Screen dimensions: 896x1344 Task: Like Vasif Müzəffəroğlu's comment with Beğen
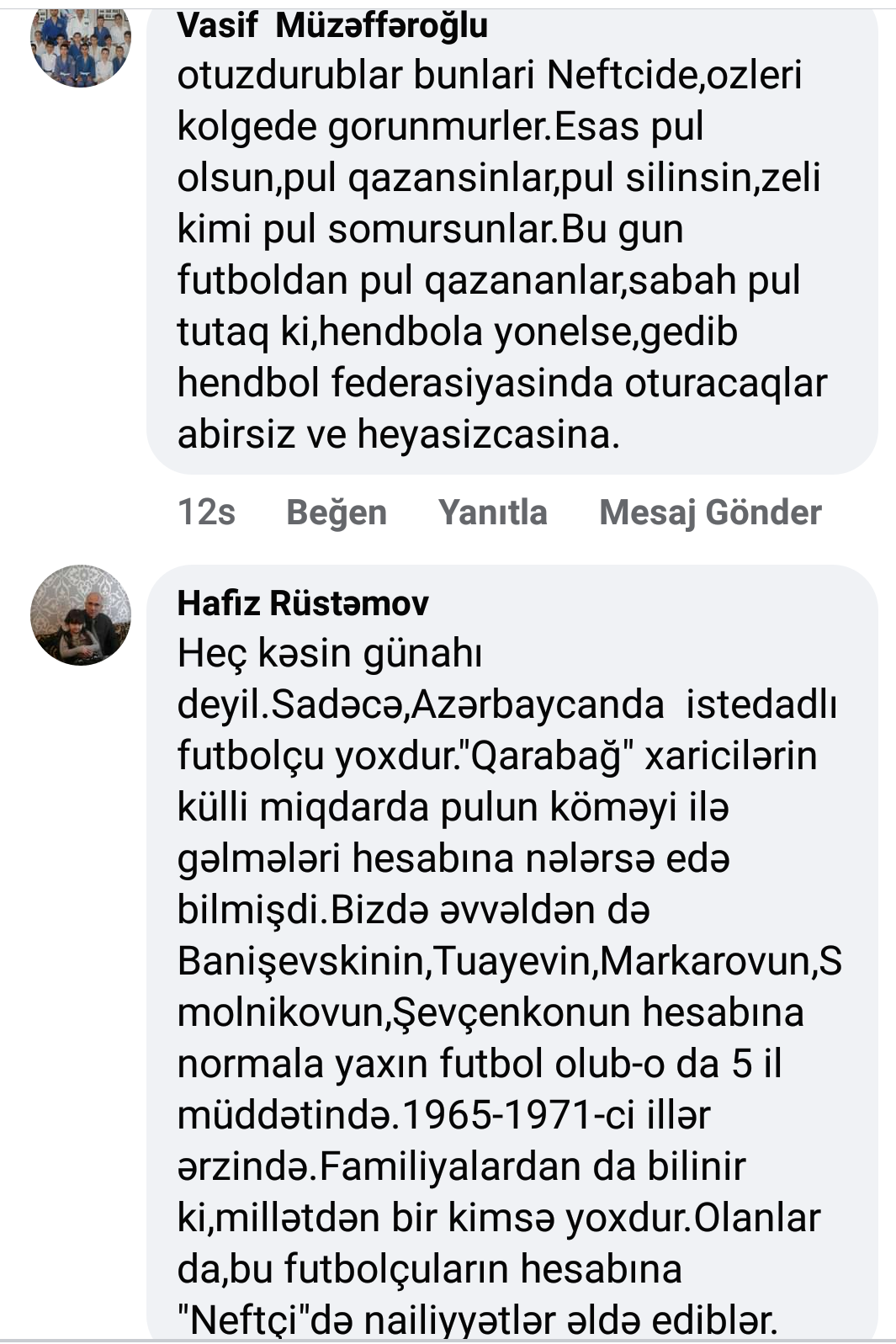pos(337,512)
